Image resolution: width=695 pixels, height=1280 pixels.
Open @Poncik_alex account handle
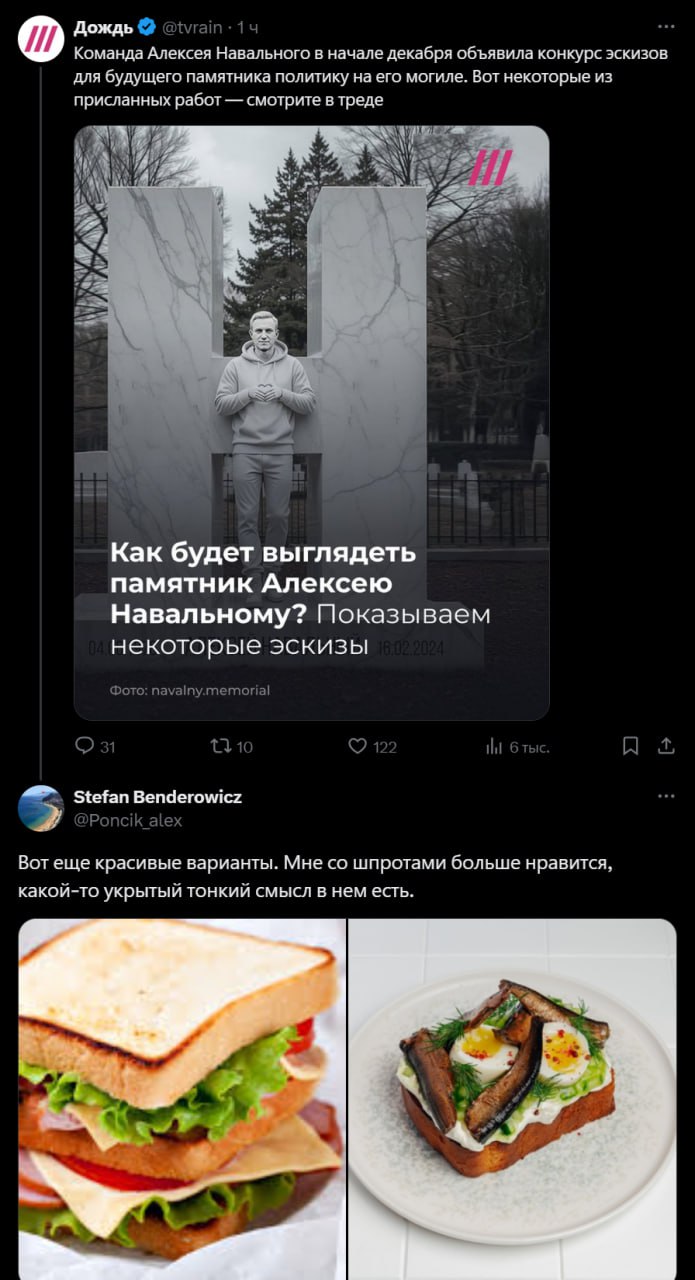tap(128, 820)
